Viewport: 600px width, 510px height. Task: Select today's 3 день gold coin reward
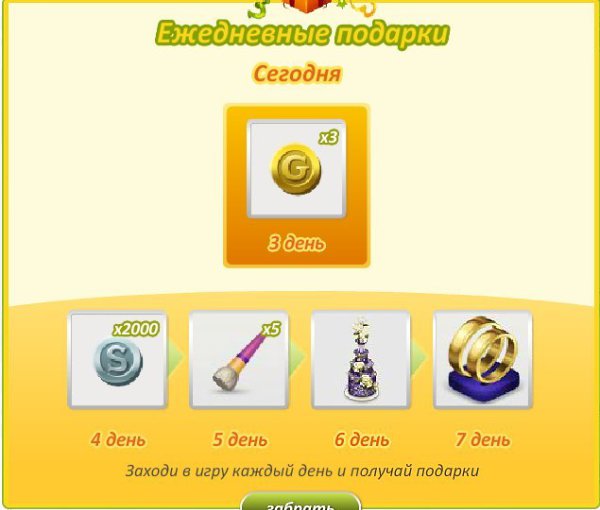[x=296, y=171]
